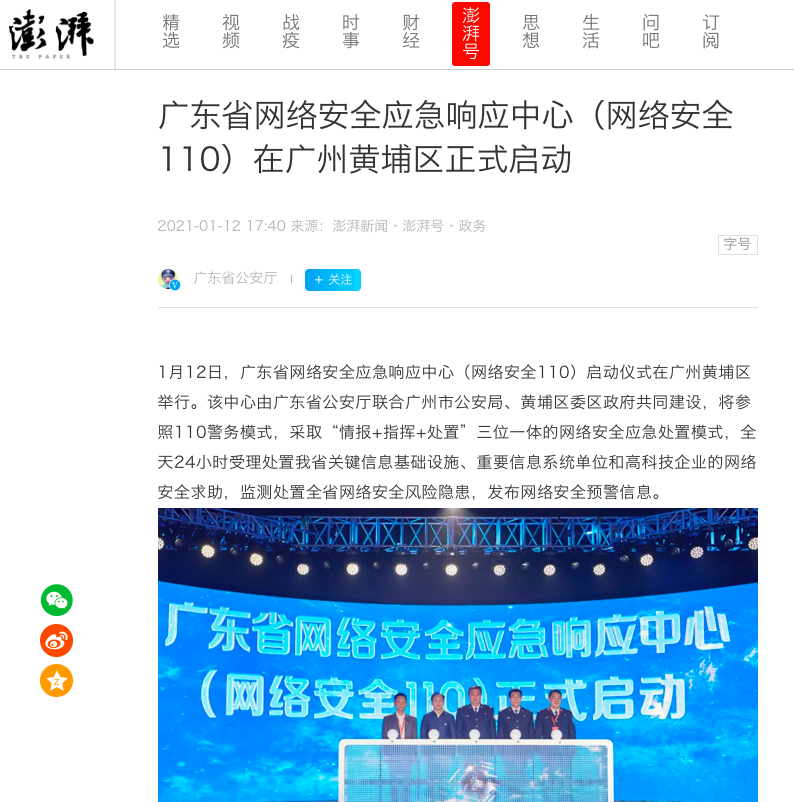This screenshot has height=802, width=794.
Task: Open 广东省公安厅 author profile
Action: coord(234,279)
